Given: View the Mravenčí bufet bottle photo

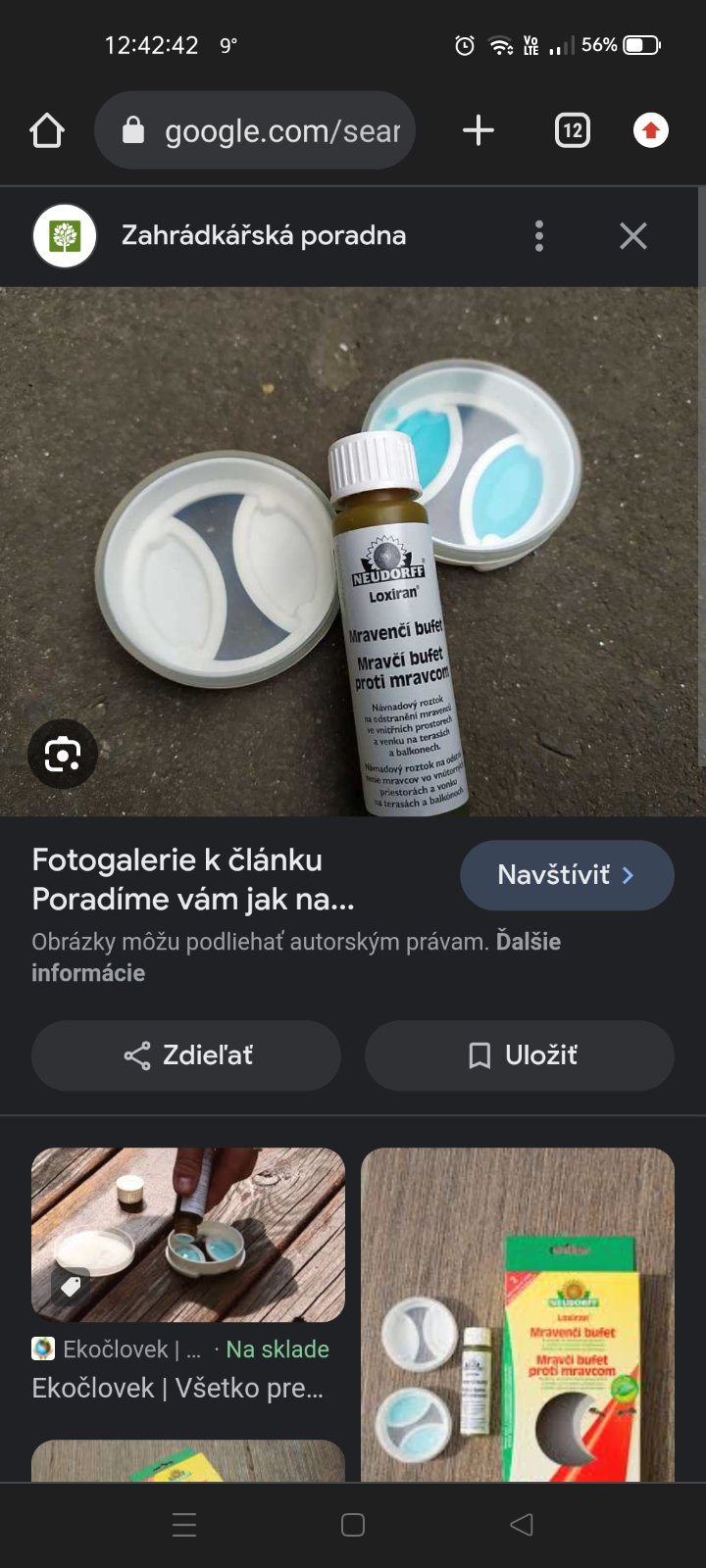Looking at the screenshot, I should pos(353,551).
